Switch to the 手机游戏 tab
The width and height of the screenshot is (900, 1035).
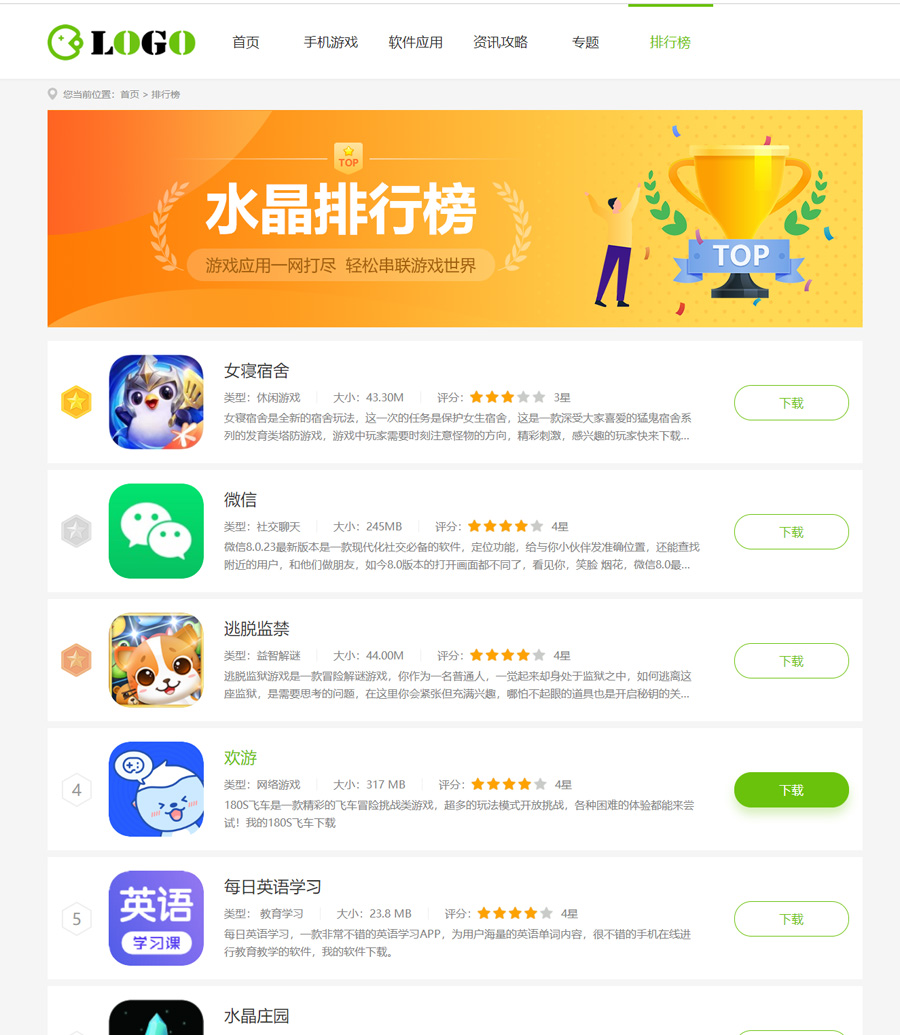pos(331,42)
